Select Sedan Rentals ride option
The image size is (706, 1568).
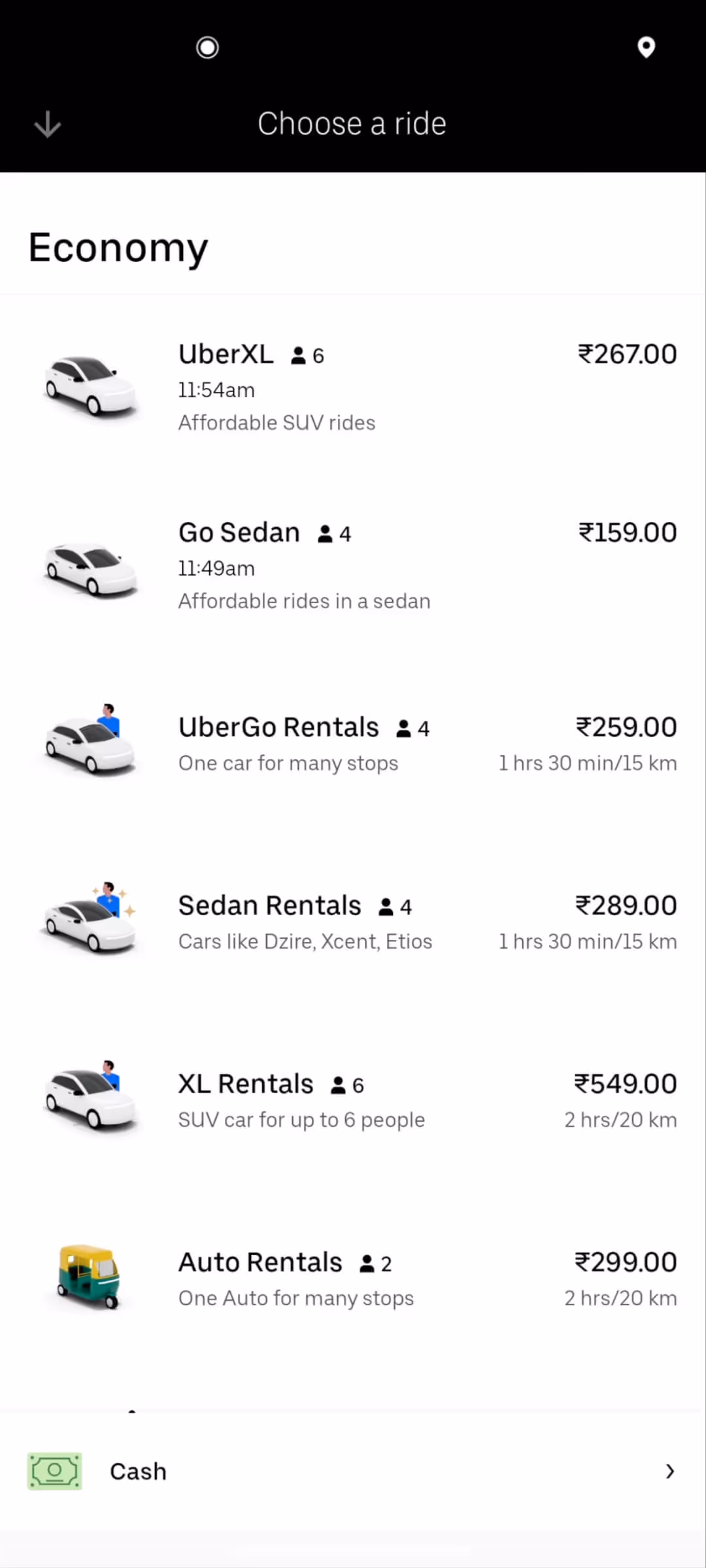pyautogui.click(x=353, y=922)
